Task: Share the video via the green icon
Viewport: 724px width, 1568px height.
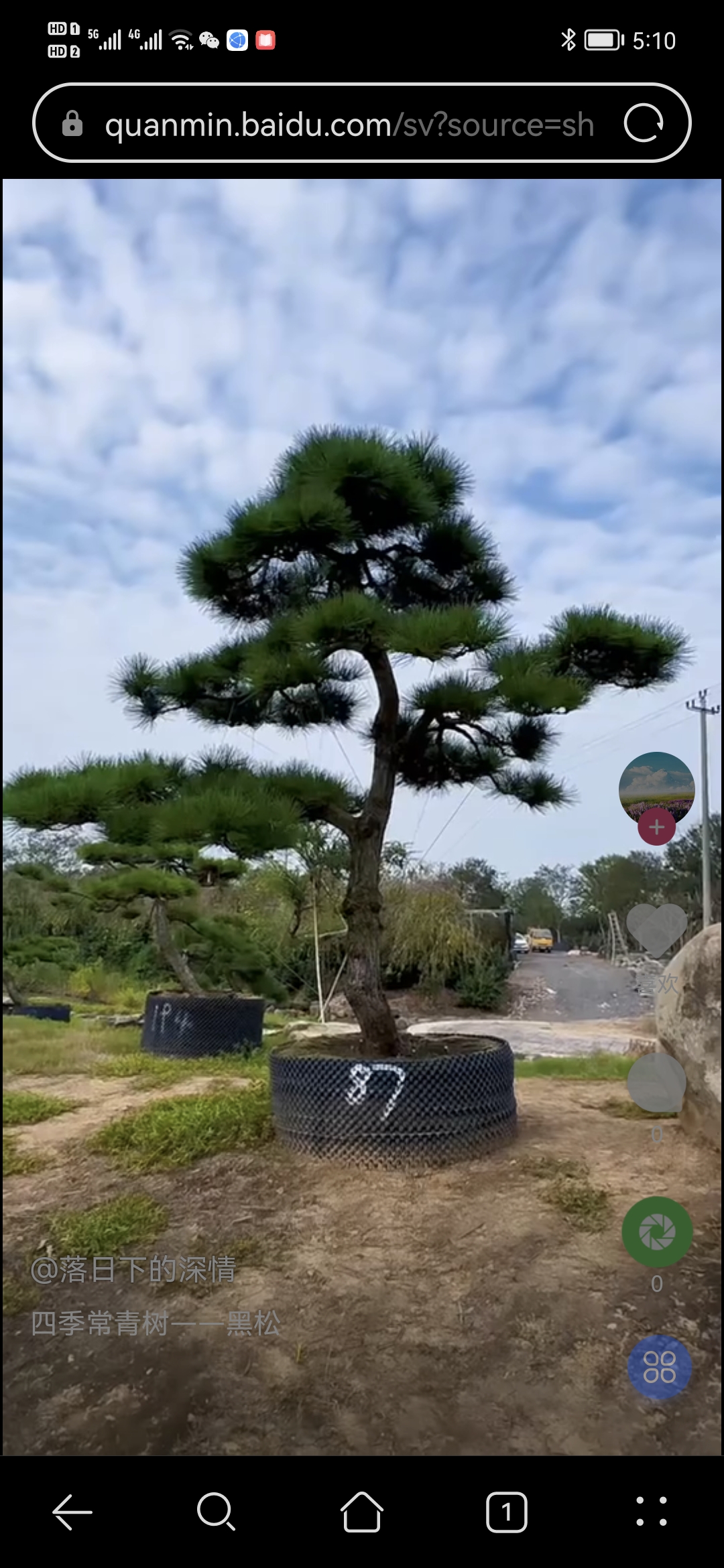Action: [x=657, y=1232]
